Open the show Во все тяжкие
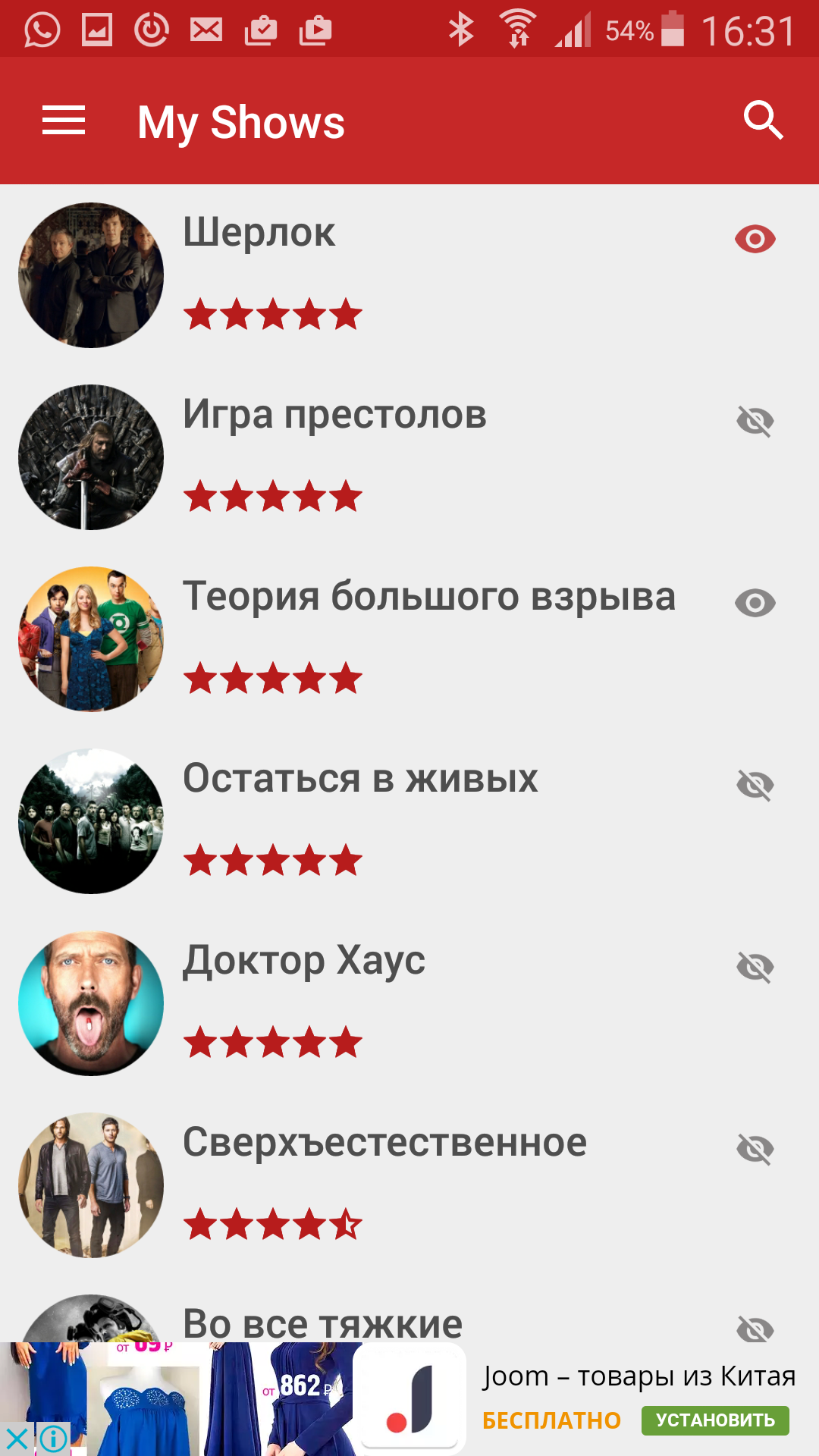Screen dimensions: 819x1456 pyautogui.click(x=322, y=1323)
